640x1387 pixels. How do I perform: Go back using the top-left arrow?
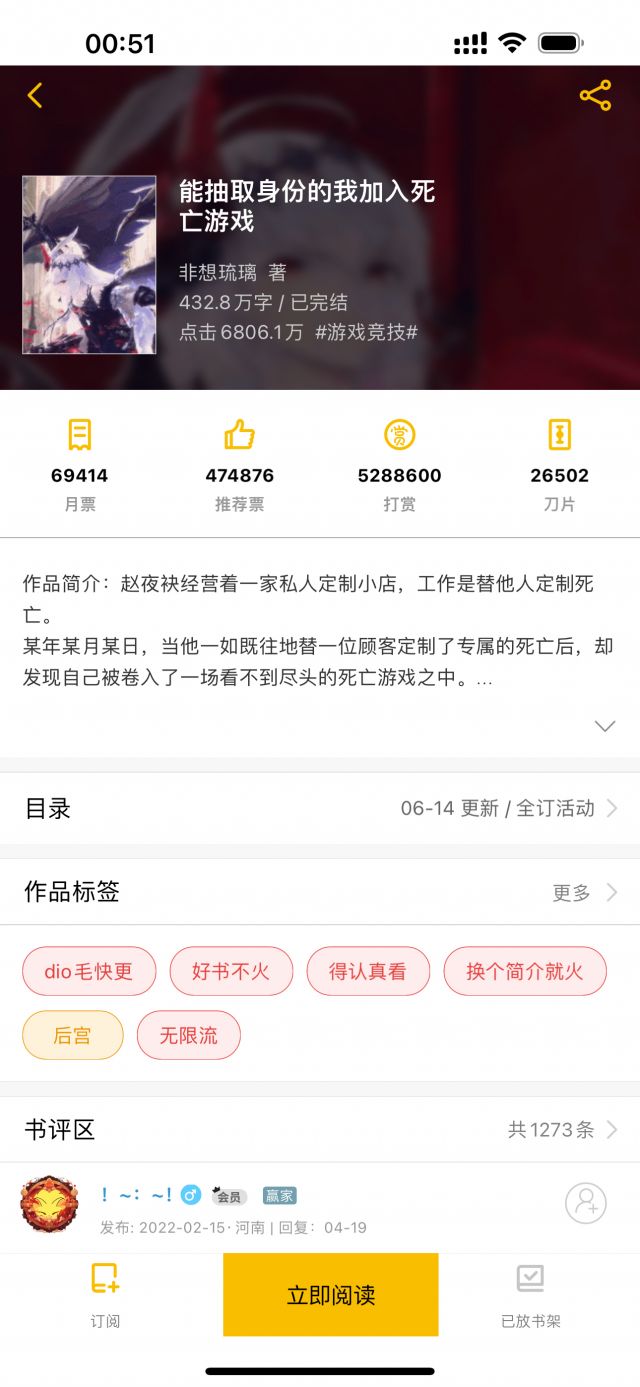tap(35, 96)
